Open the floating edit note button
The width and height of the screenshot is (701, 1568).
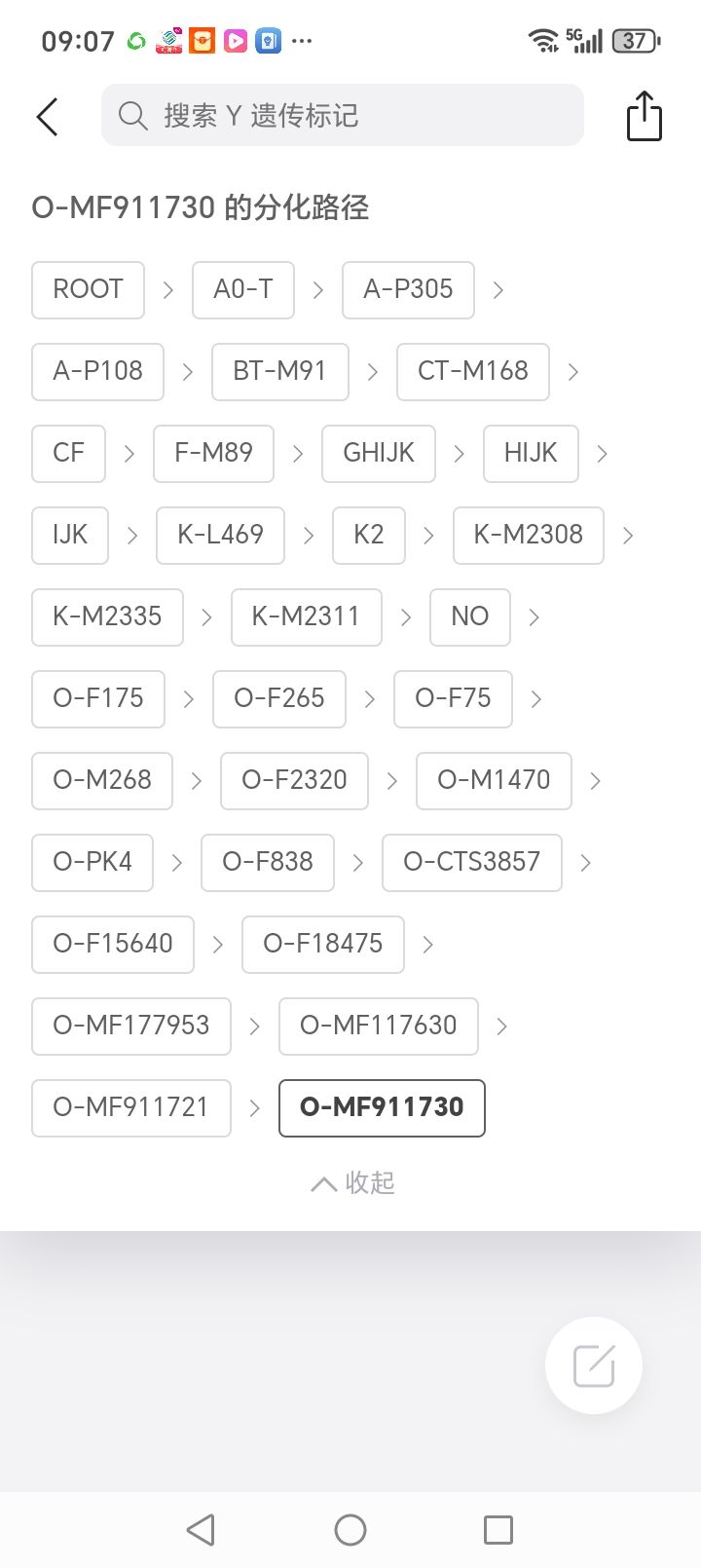point(593,1365)
